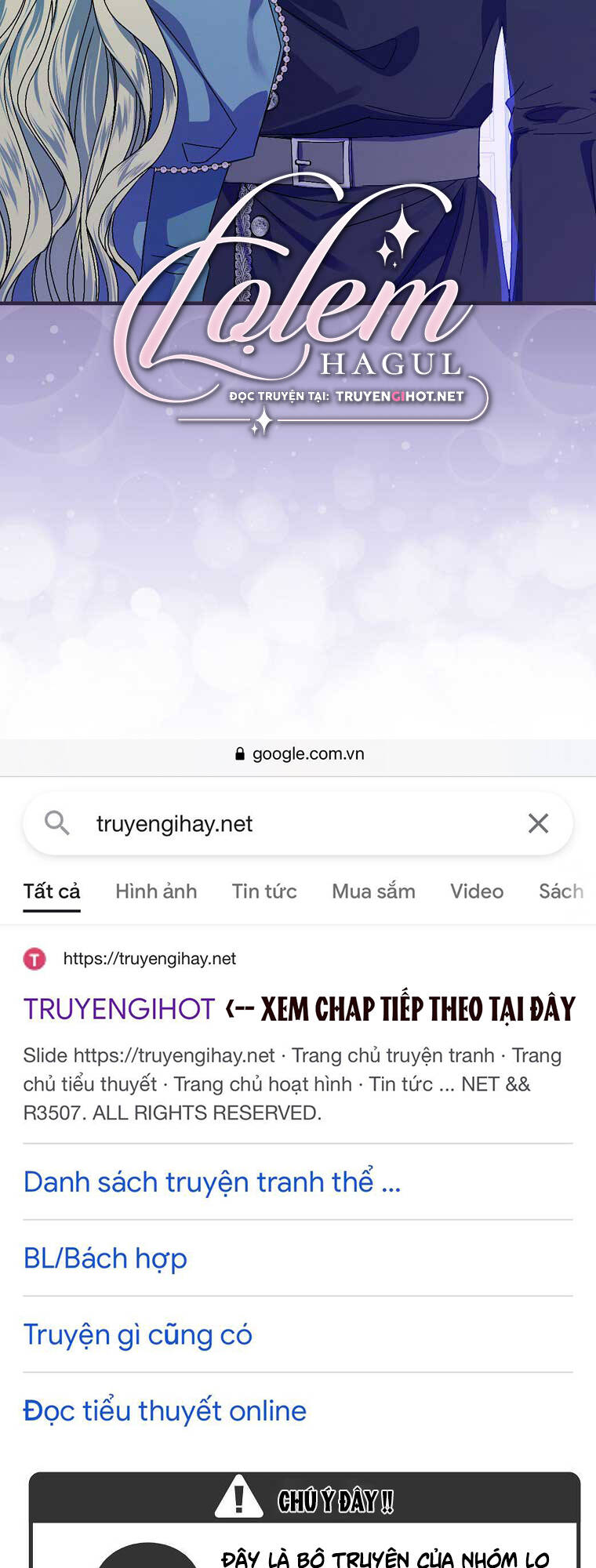The height and width of the screenshot is (1568, 596).
Task: Click the BL/Bách hợp sitelink
Action: pyautogui.click(x=105, y=1258)
